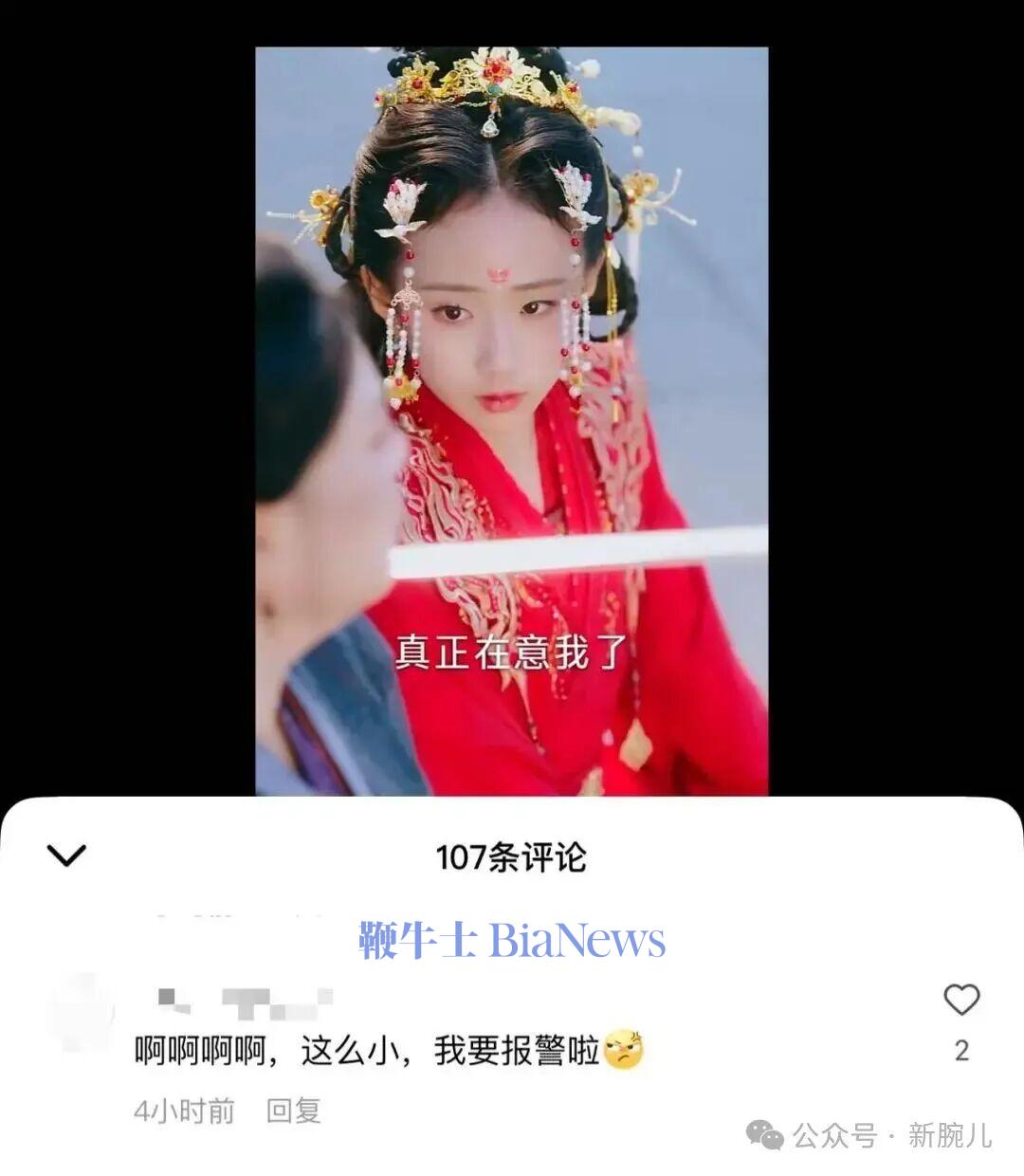The image size is (1024, 1176).
Task: Collapse the comments panel with the down chevron
Action: pyautogui.click(x=66, y=855)
